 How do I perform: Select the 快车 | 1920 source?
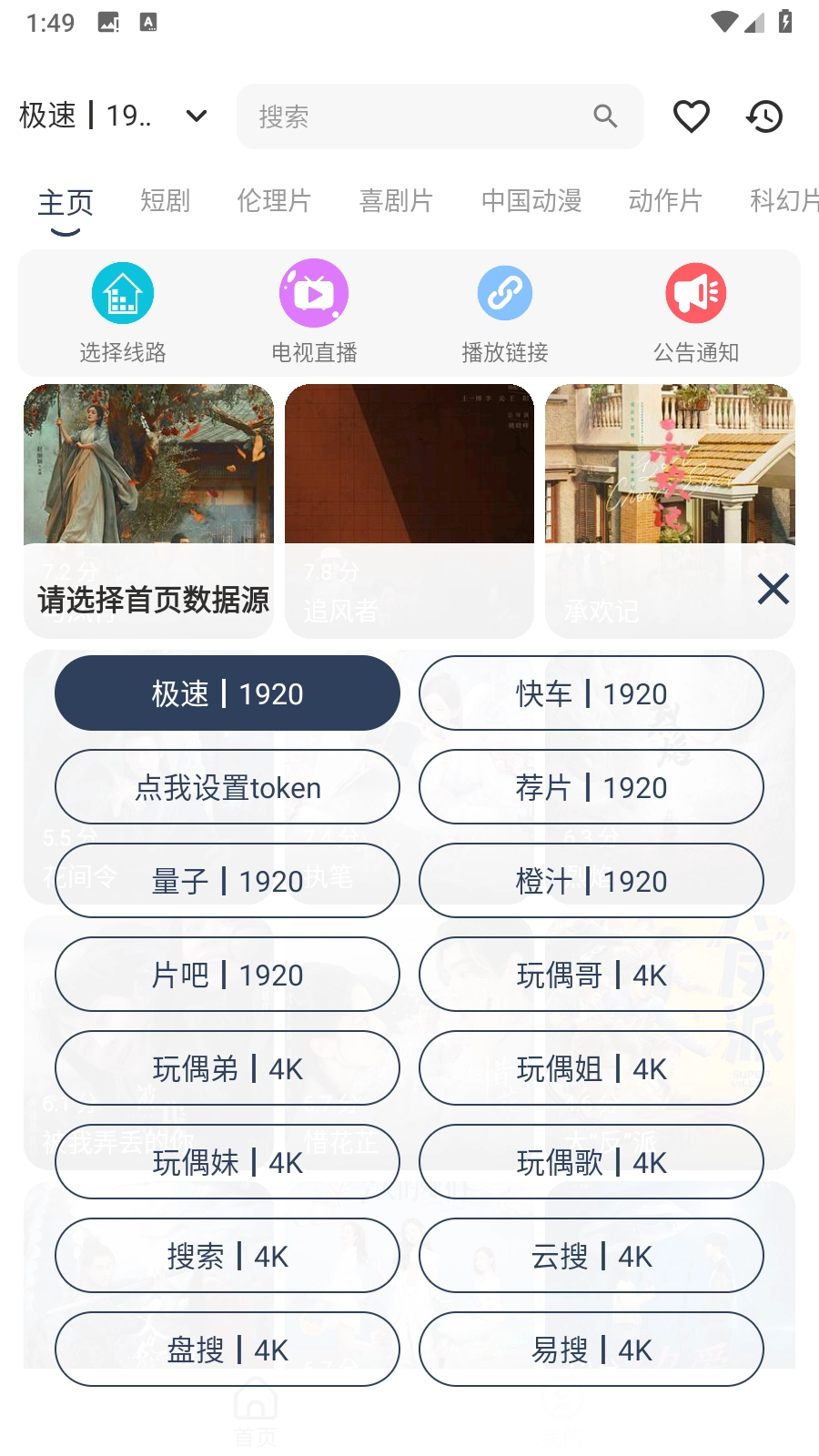pyautogui.click(x=591, y=693)
